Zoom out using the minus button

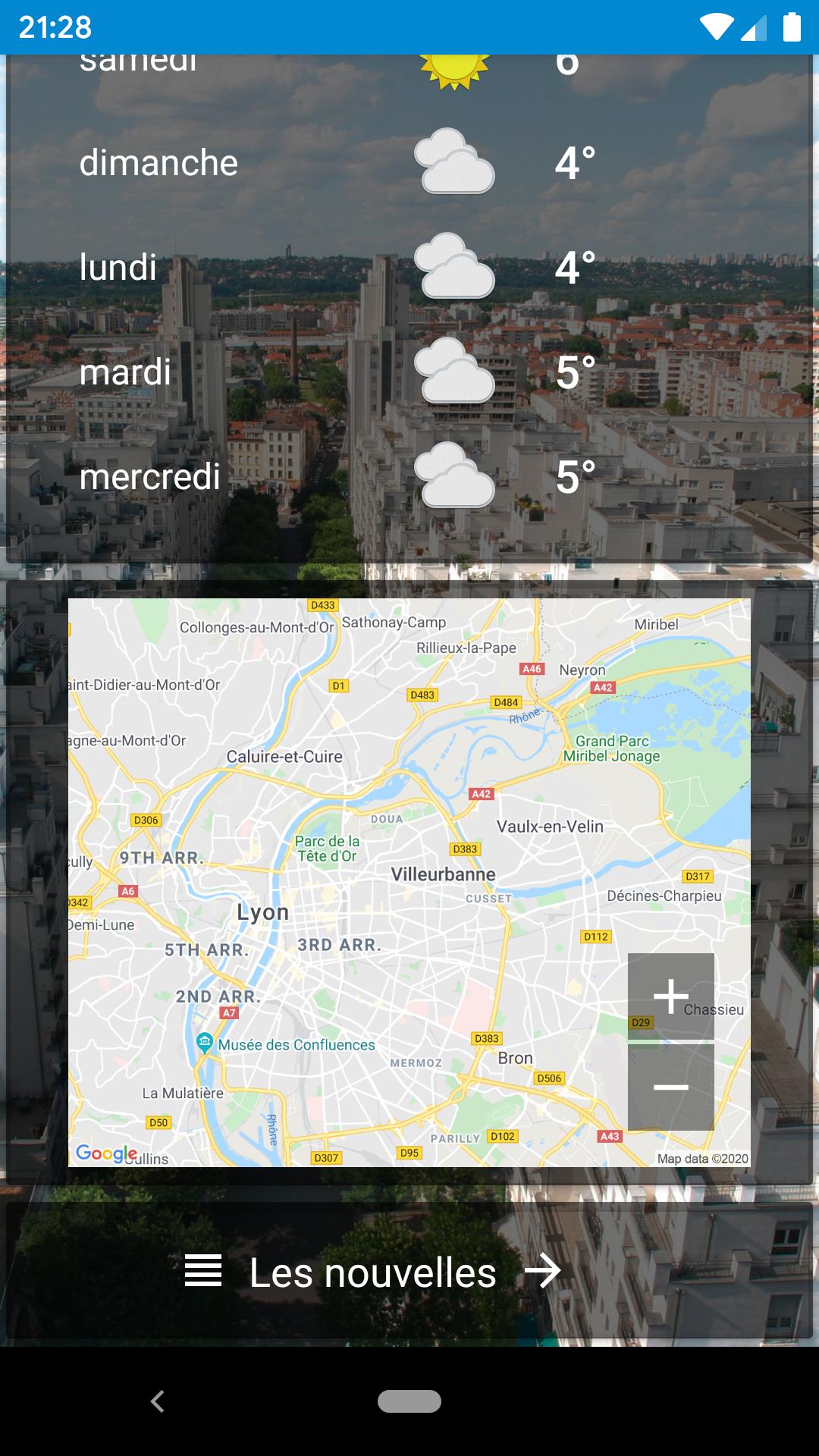coord(670,1086)
